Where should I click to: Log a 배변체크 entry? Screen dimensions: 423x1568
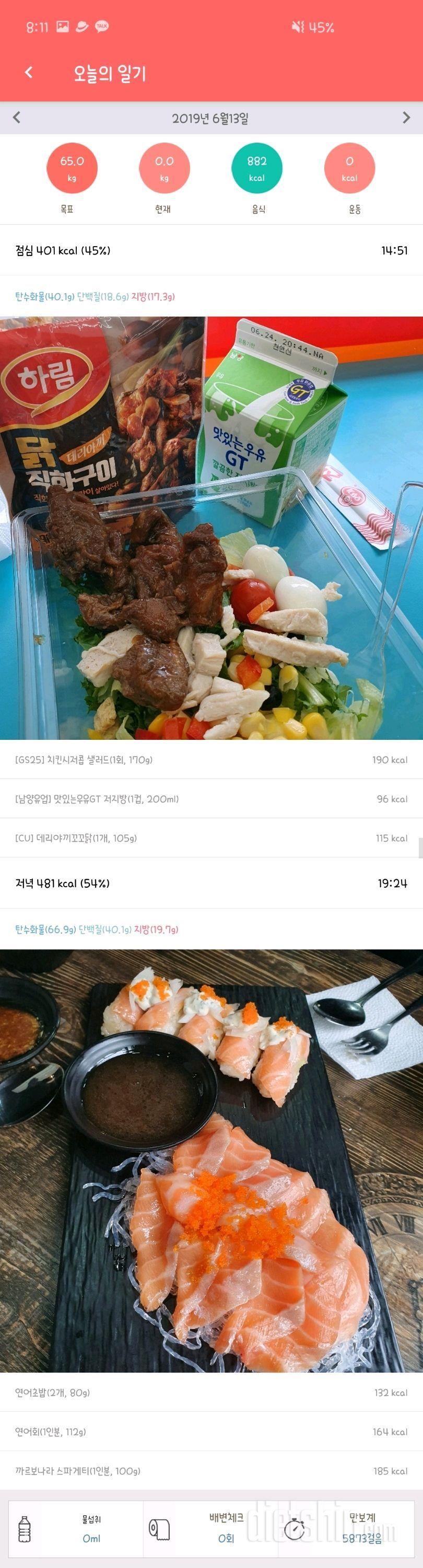click(210, 1528)
